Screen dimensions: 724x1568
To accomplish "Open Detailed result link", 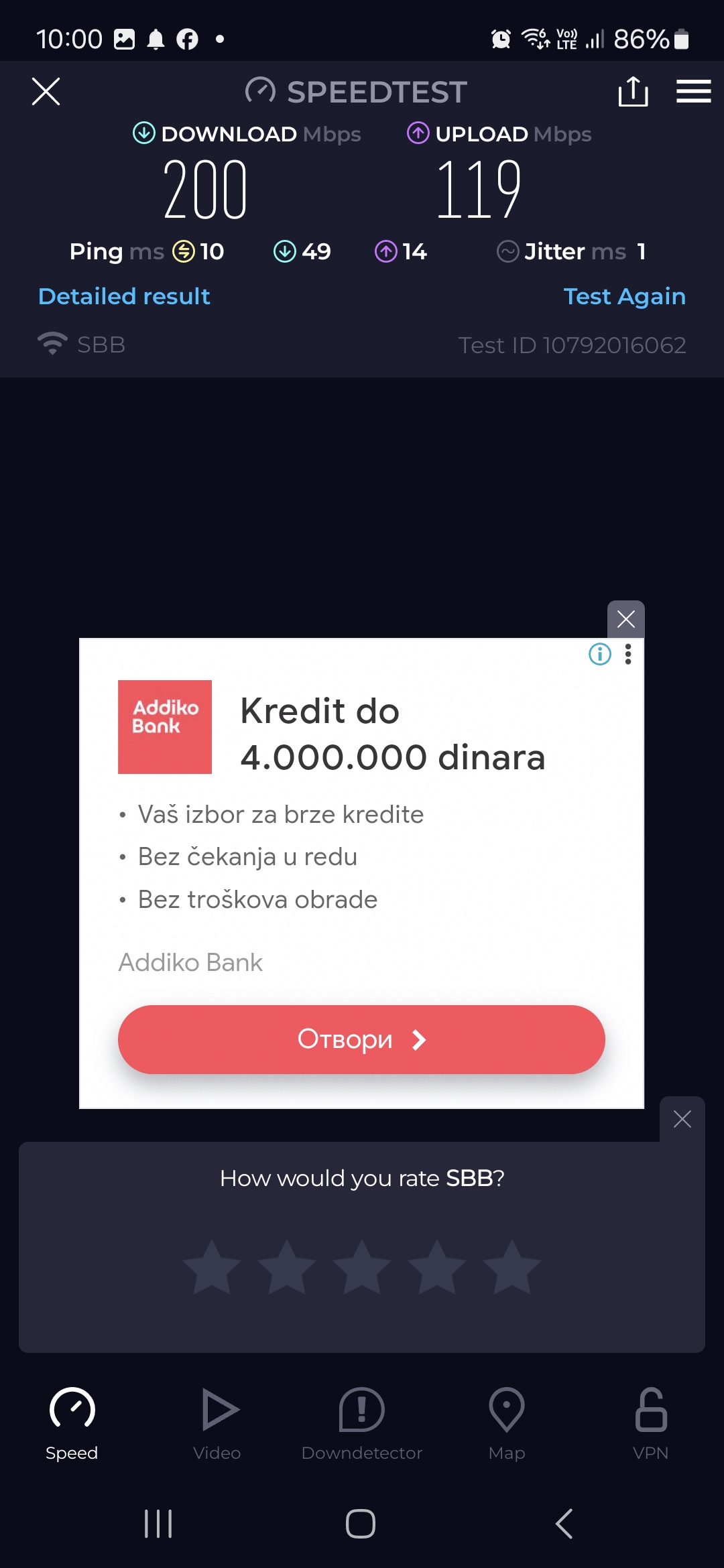I will pyautogui.click(x=124, y=296).
